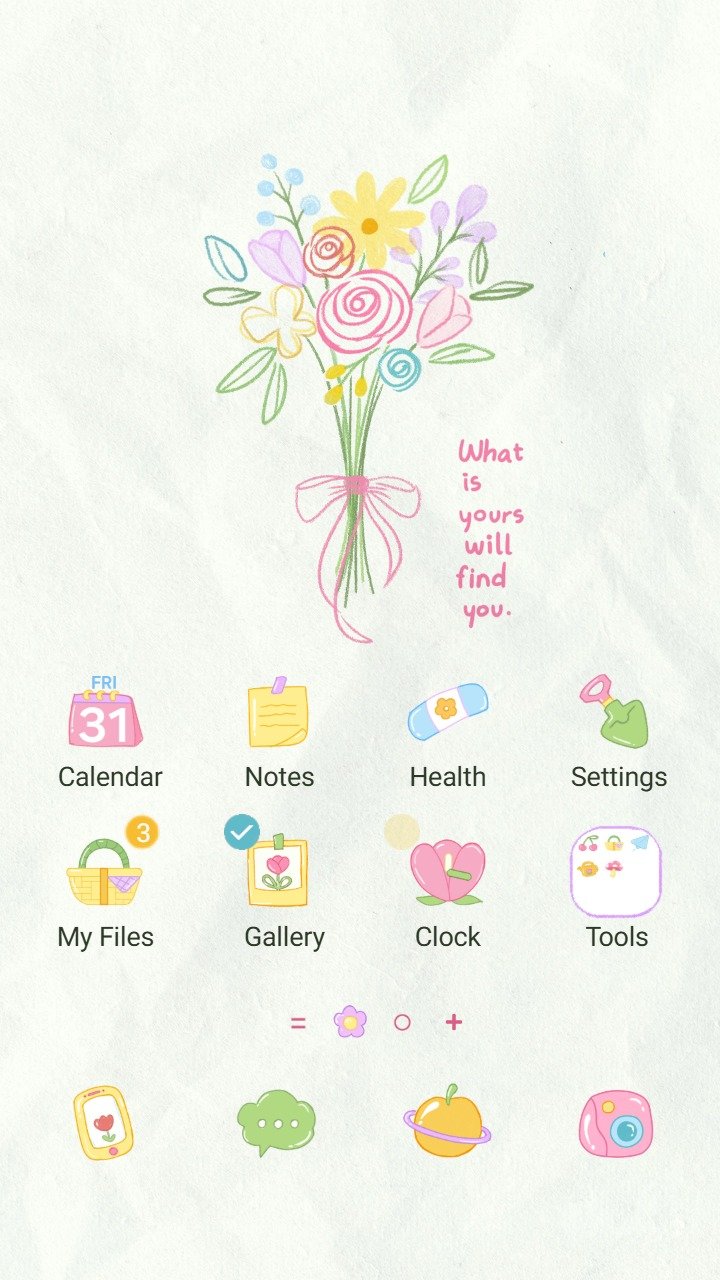Launch the Notes app
The width and height of the screenshot is (720, 1280).
coord(278,715)
